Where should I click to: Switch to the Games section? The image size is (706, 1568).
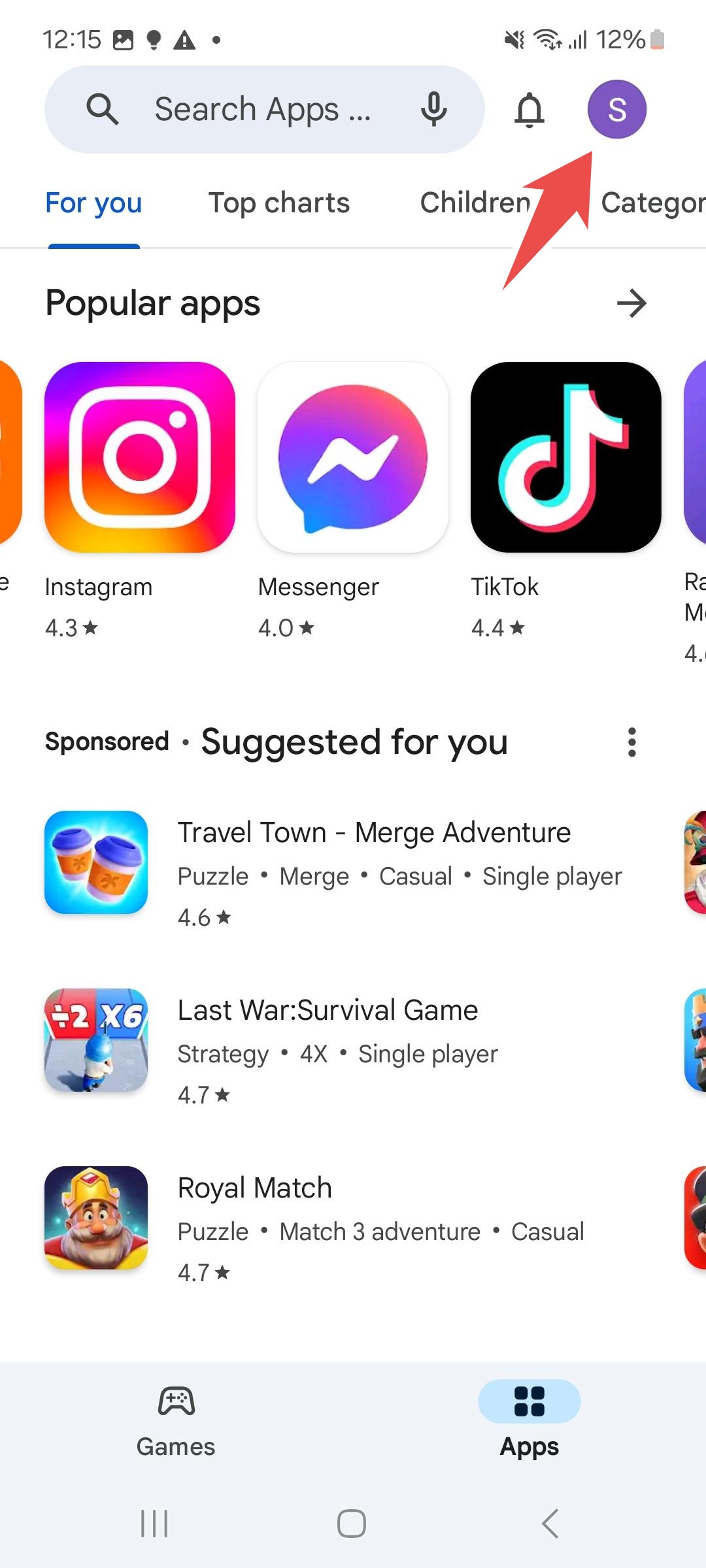click(x=176, y=1422)
